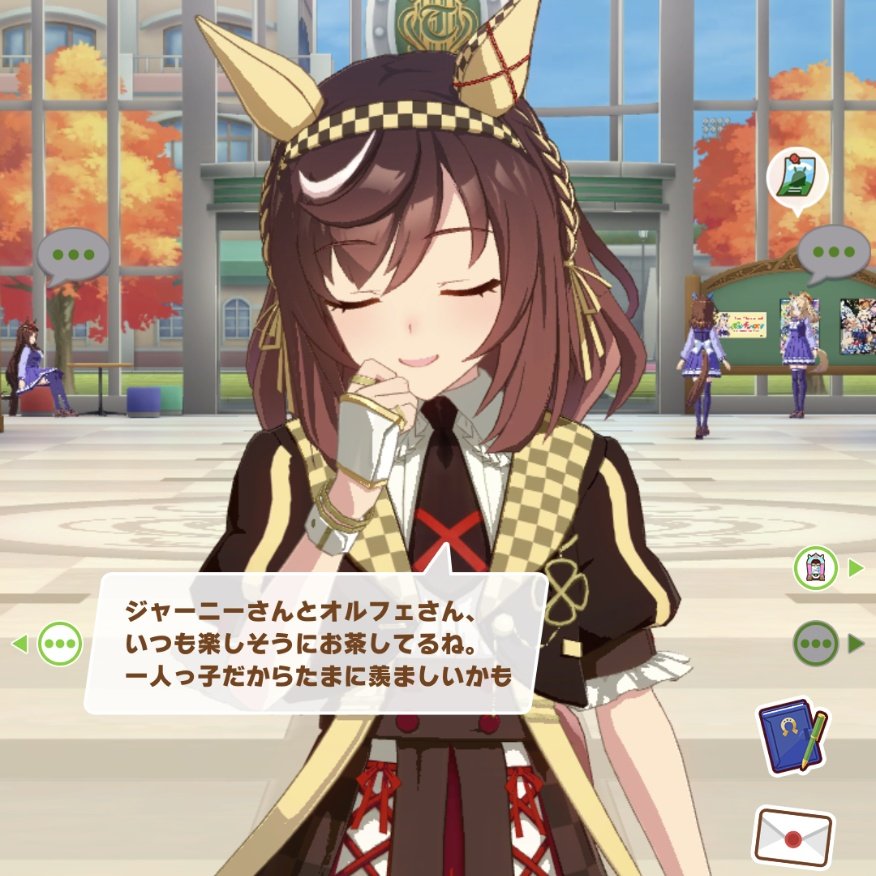Tap the speech bubble over the seated girl
The image size is (876, 876).
pos(72,255)
